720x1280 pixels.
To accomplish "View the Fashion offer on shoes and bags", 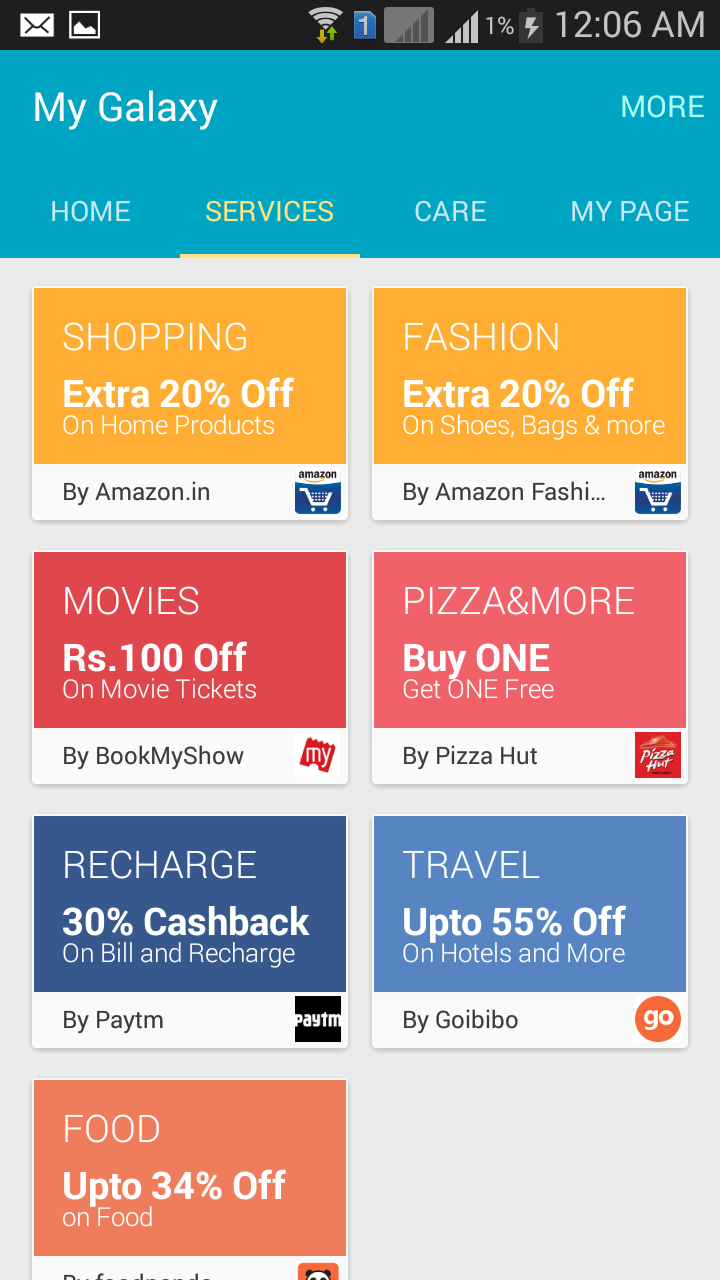I will pos(530,403).
